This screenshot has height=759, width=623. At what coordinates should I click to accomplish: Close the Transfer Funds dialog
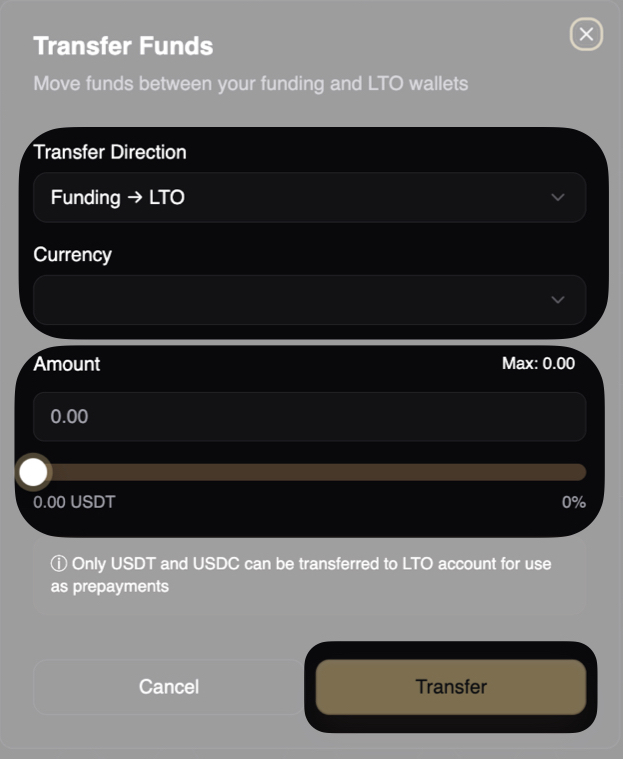coord(586,35)
